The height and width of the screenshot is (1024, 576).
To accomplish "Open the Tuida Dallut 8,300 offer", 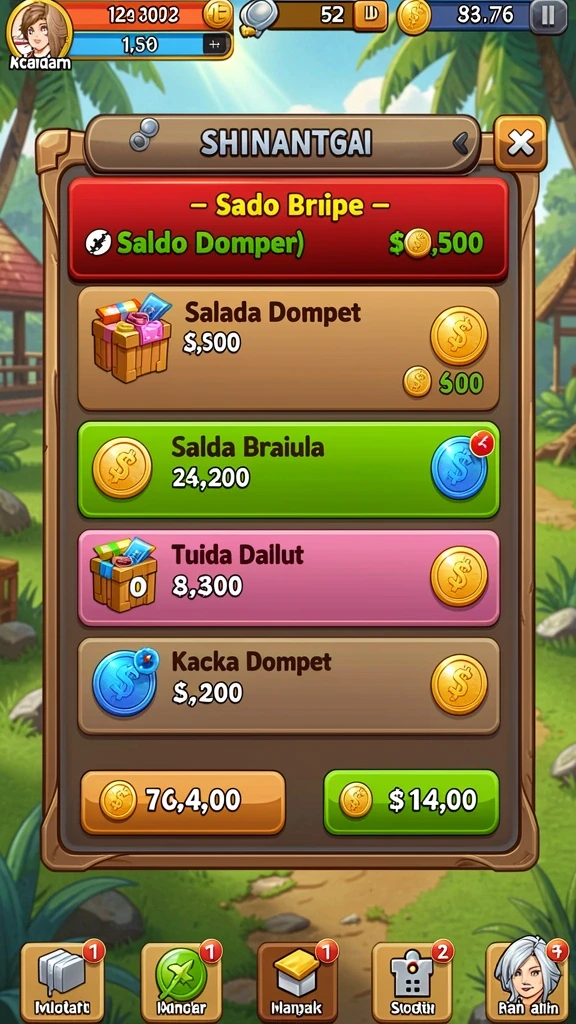I will 288,578.
